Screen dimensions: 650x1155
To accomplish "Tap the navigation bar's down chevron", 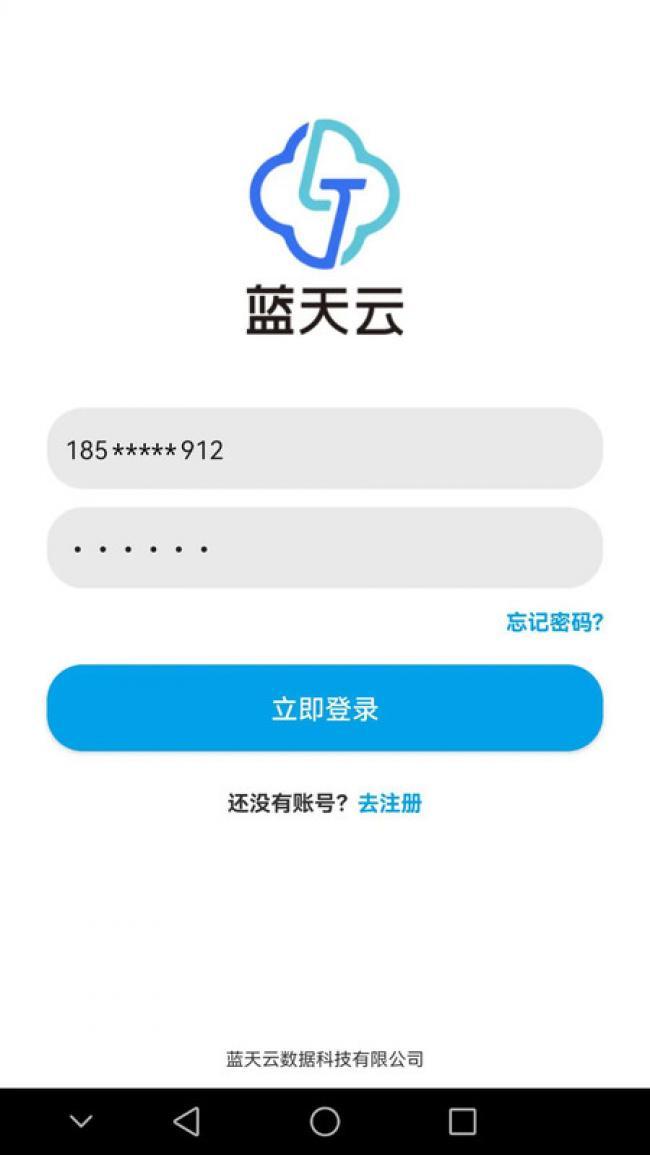I will pyautogui.click(x=81, y=1122).
